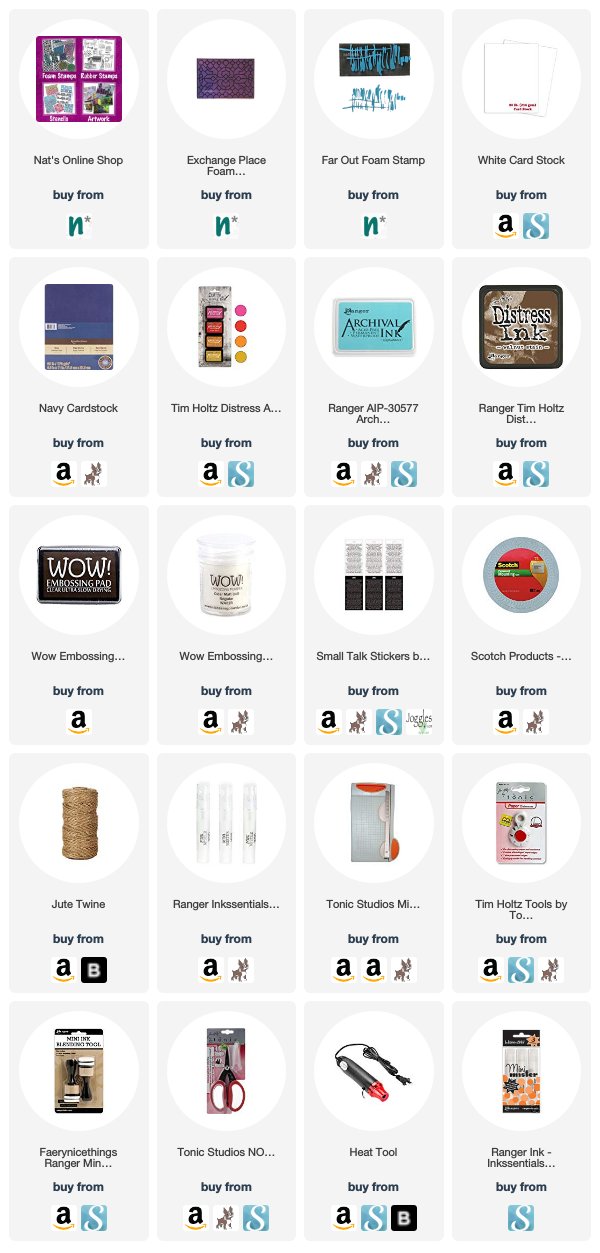View Faerynicethings Ranger Mini blending tool image
The image size is (600, 1253).
78,1071
